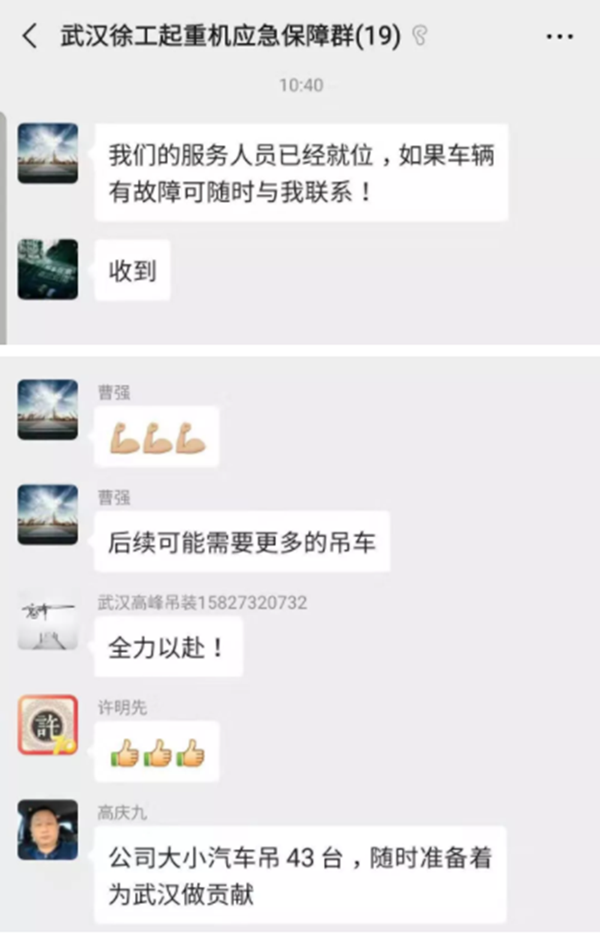Viewport: 600px width, 935px height.
Task: View 许明先's profile avatar
Action: pos(48,725)
